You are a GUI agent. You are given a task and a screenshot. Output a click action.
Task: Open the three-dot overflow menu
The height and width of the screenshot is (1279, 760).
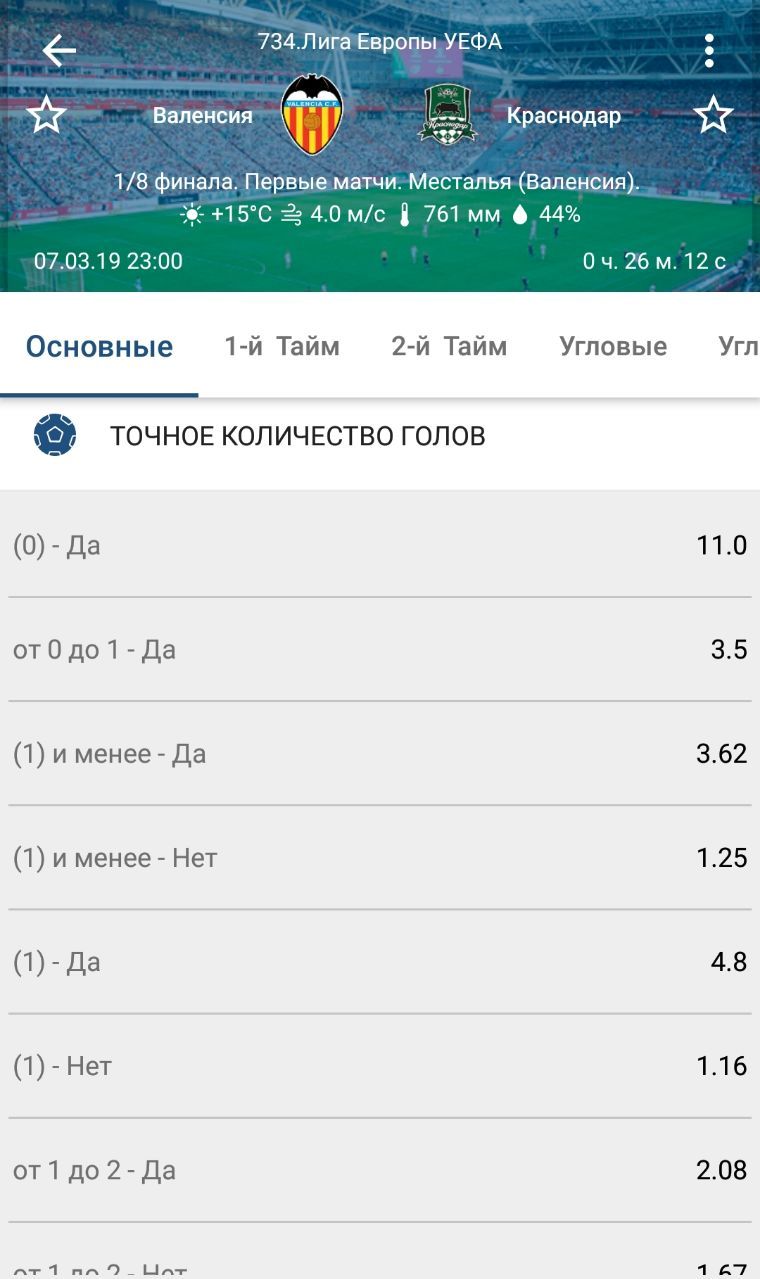[x=709, y=50]
